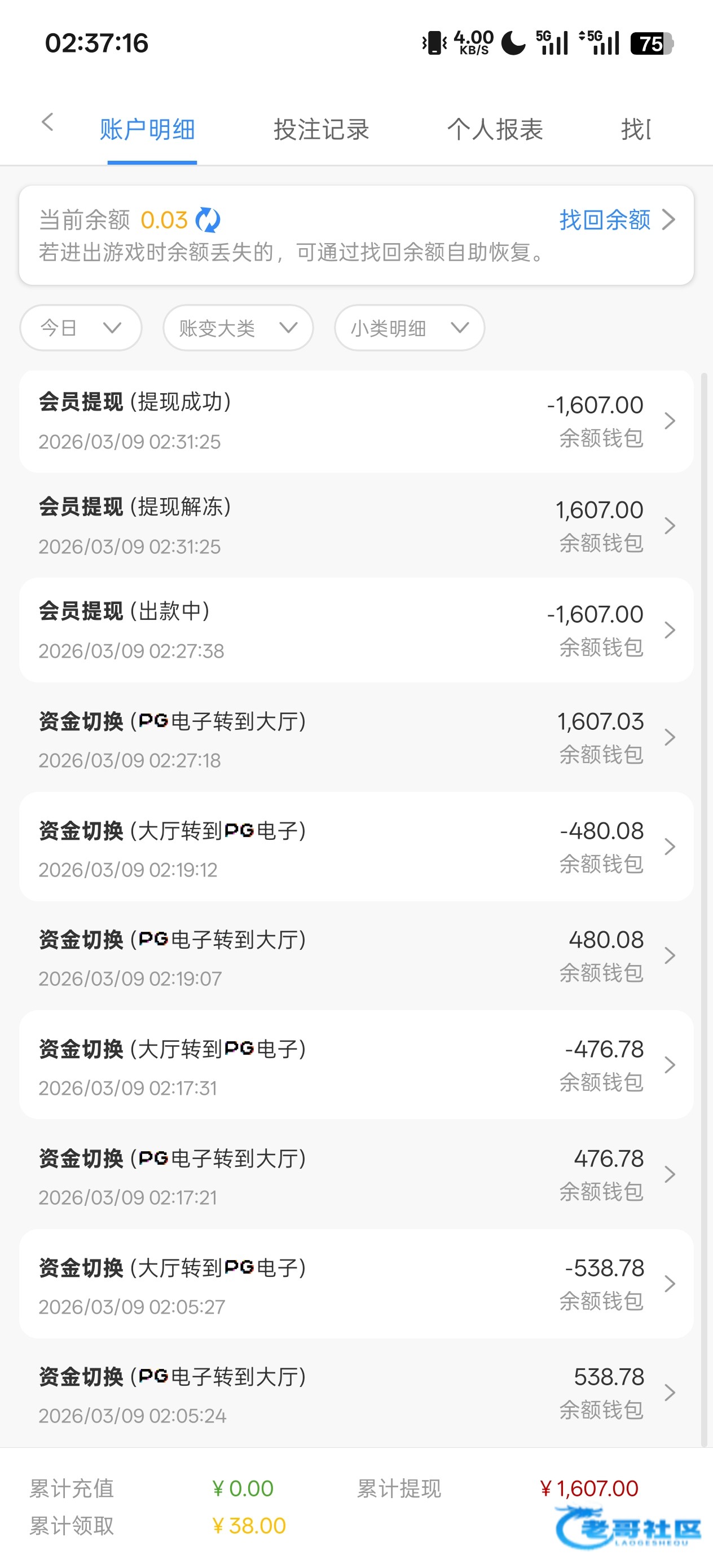Screen dimensions: 713x1568
Task: Open the 538.78 PG电子转到大厅 record
Action: [x=356, y=1393]
